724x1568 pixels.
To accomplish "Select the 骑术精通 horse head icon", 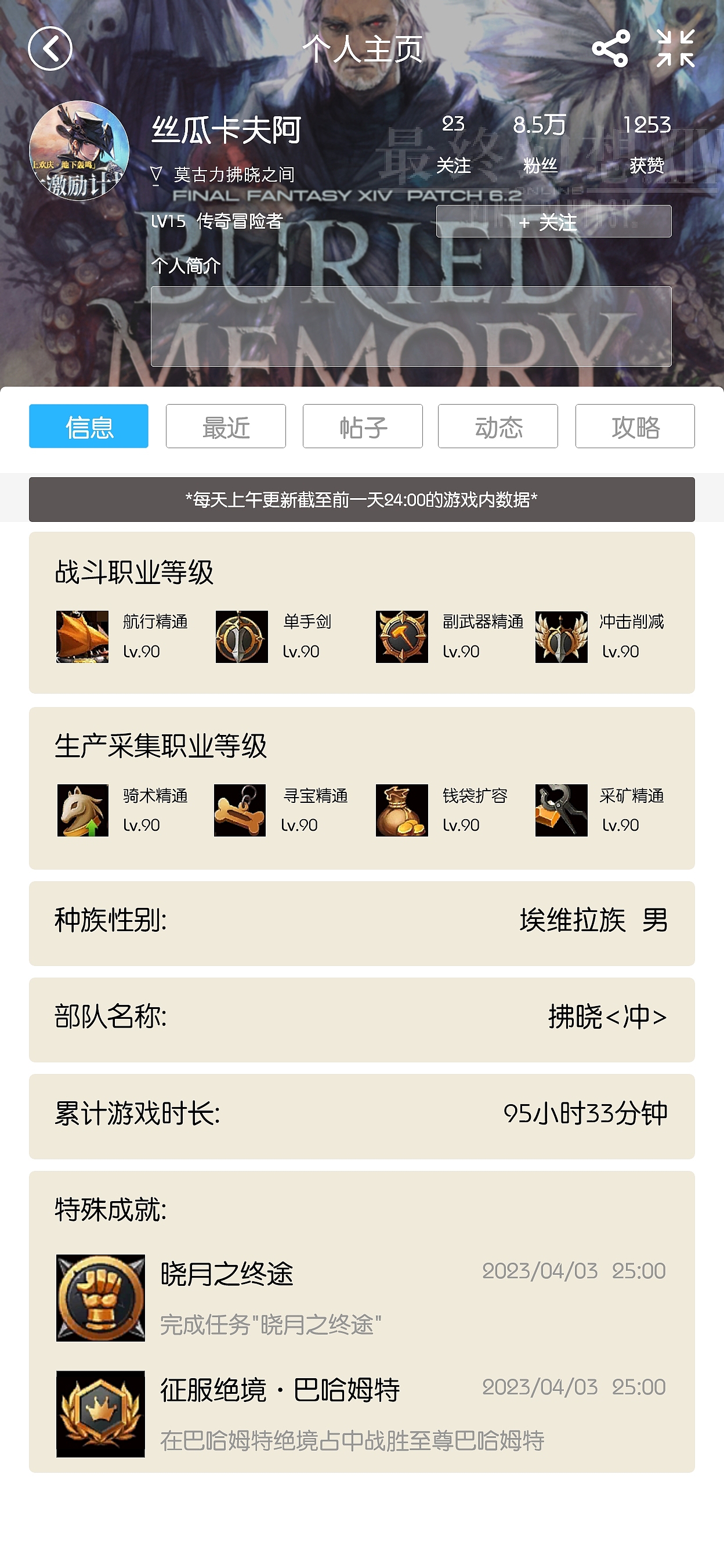I will click(83, 811).
